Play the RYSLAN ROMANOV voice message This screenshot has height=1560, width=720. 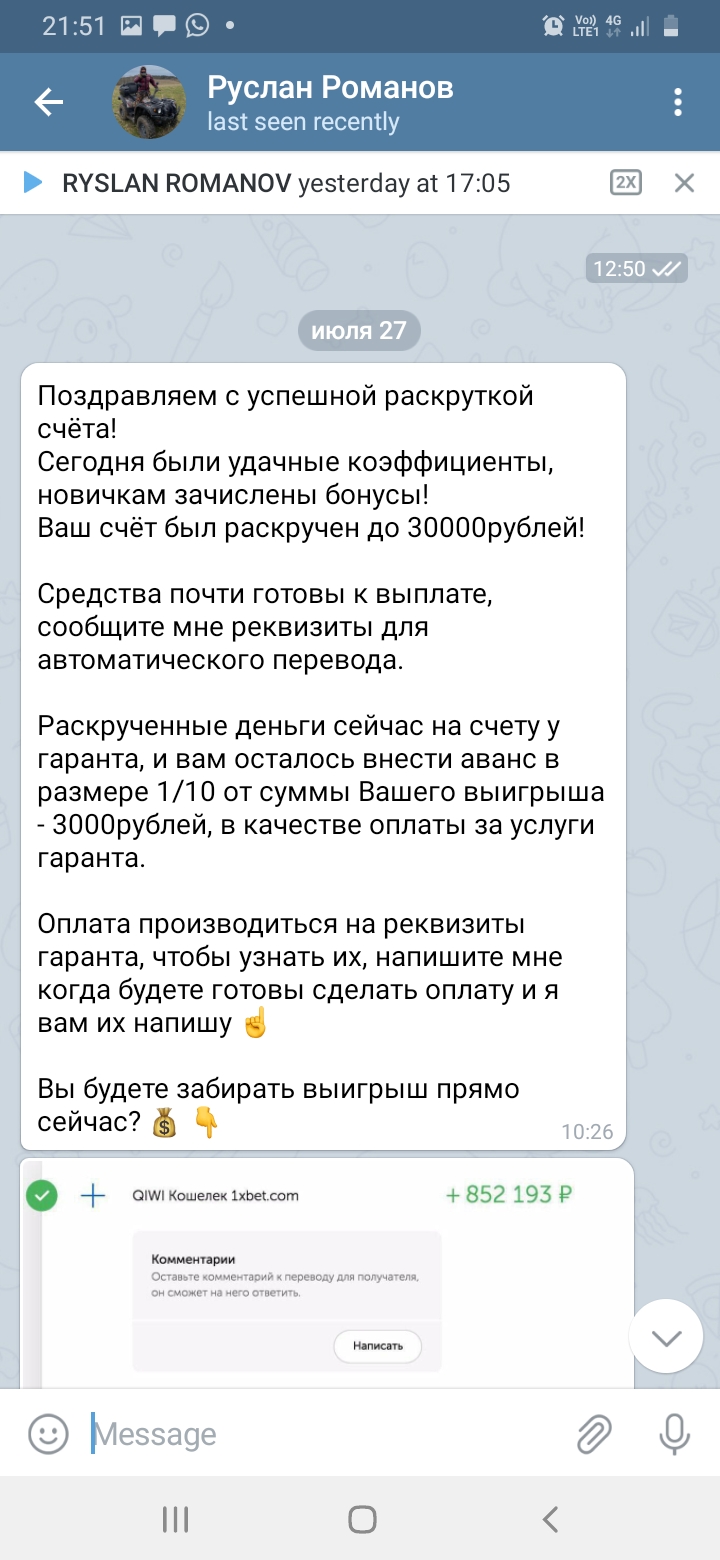33,182
